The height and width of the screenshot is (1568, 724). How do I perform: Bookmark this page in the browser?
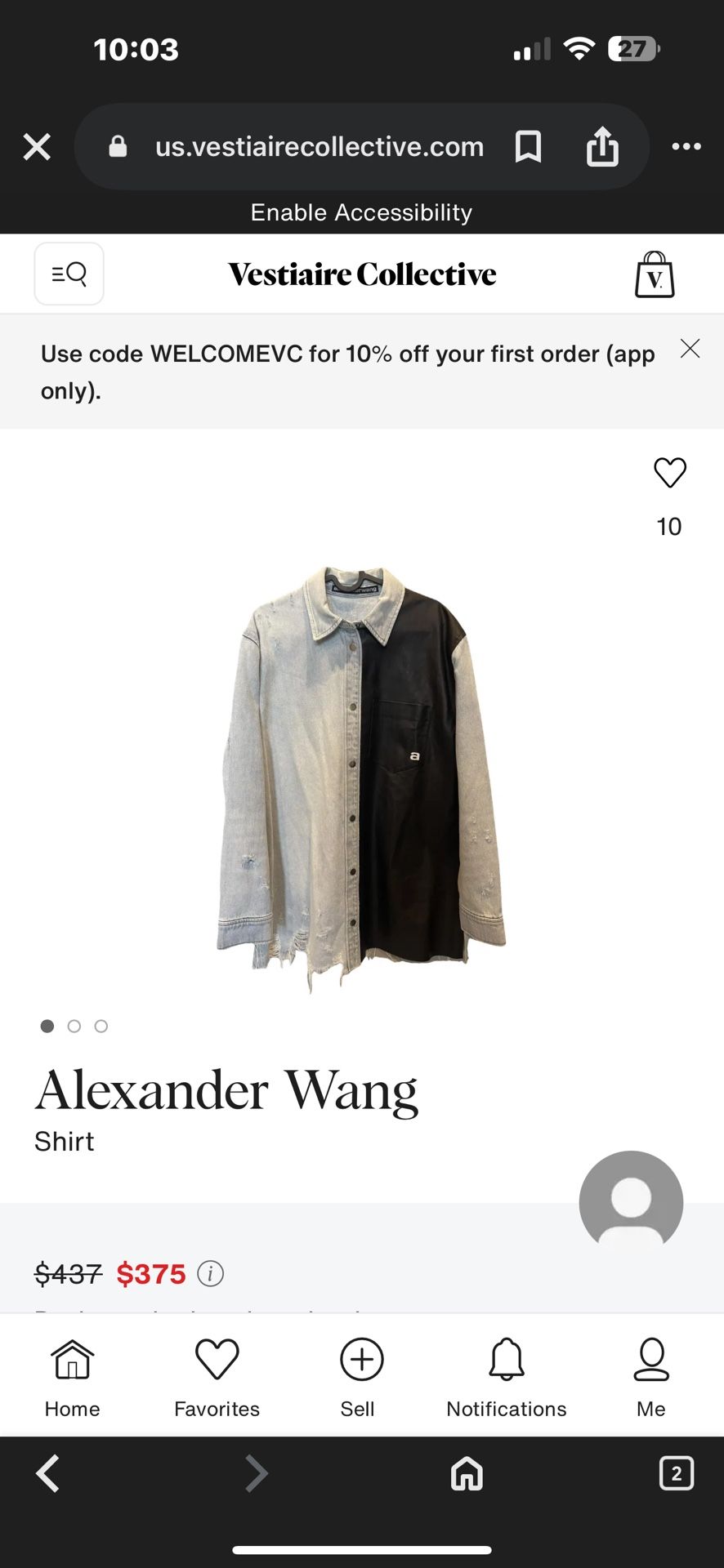click(x=528, y=147)
